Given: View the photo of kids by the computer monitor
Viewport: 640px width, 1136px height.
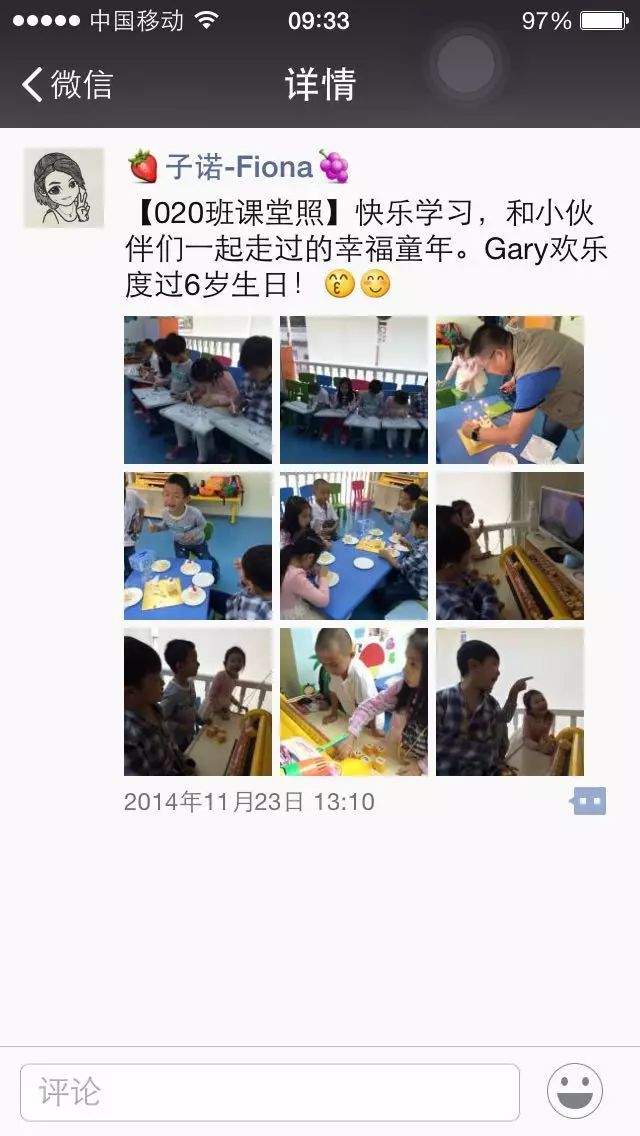Looking at the screenshot, I should [x=510, y=546].
